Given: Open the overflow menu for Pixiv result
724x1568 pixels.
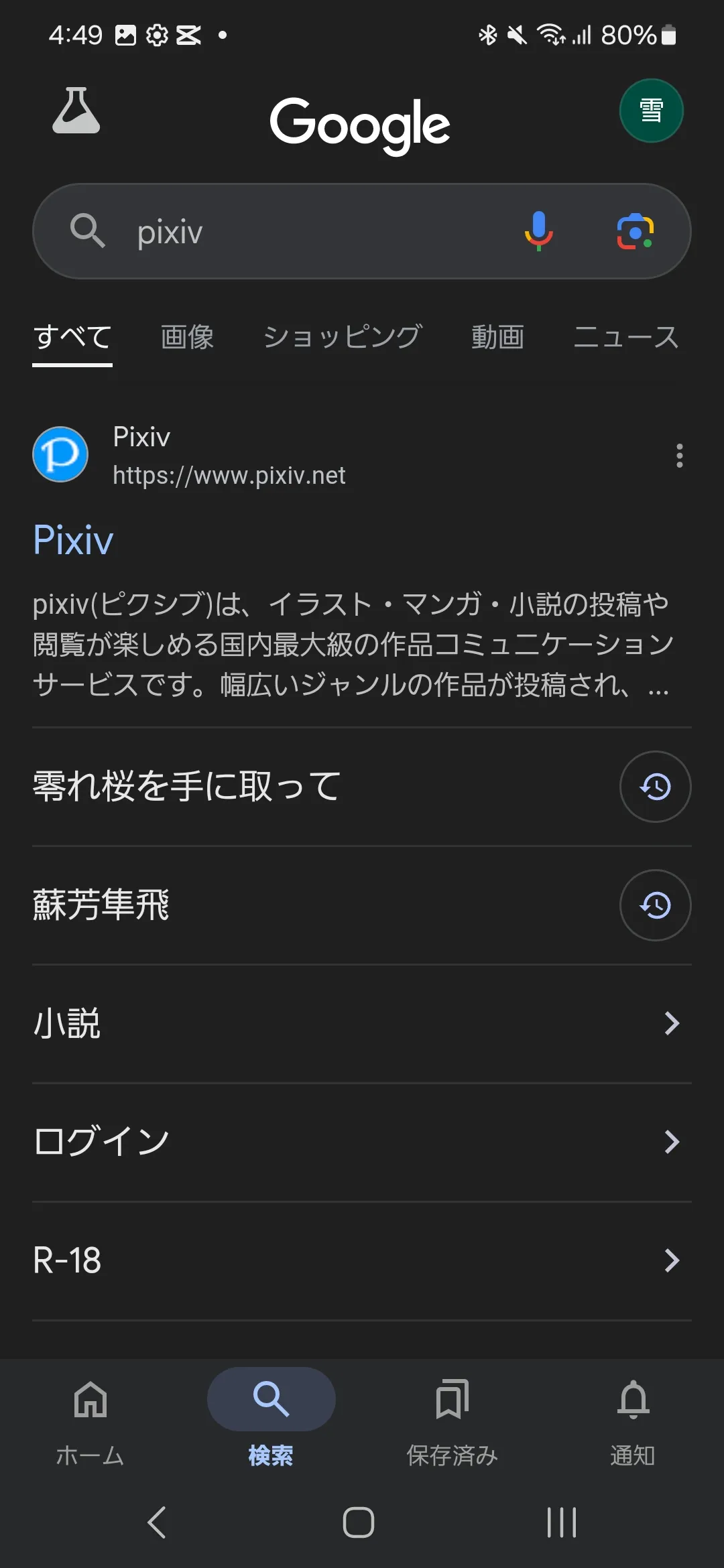Looking at the screenshot, I should tap(680, 456).
